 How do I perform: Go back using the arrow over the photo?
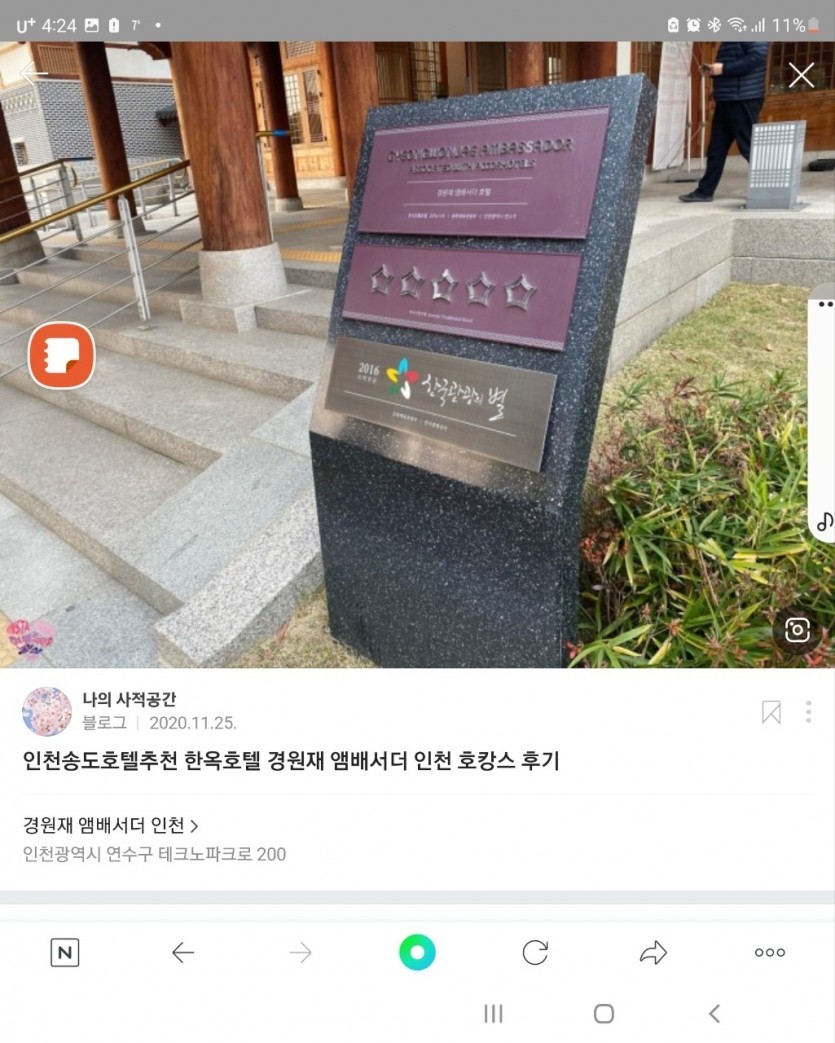point(34,73)
